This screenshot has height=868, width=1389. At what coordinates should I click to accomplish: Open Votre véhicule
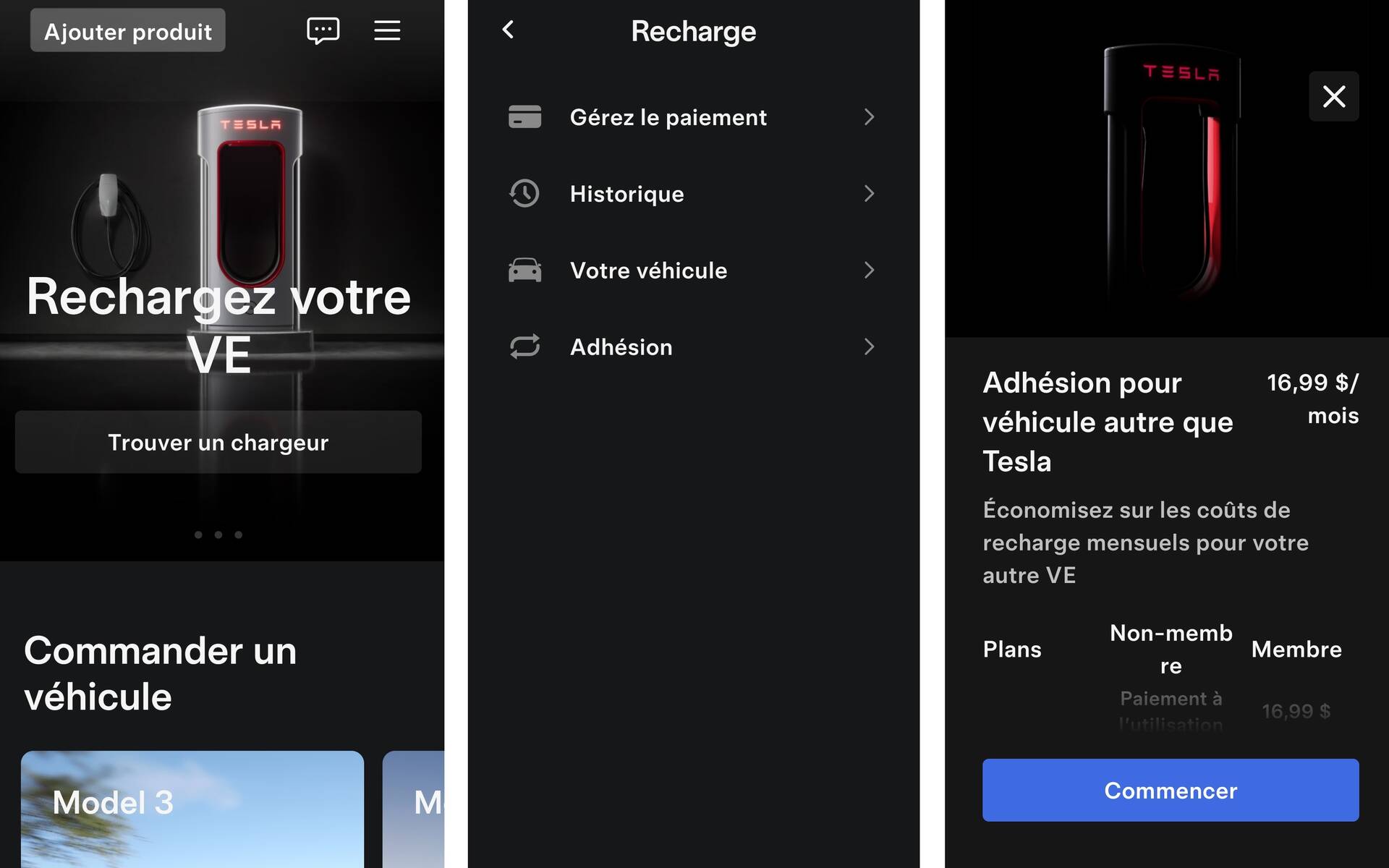(692, 271)
